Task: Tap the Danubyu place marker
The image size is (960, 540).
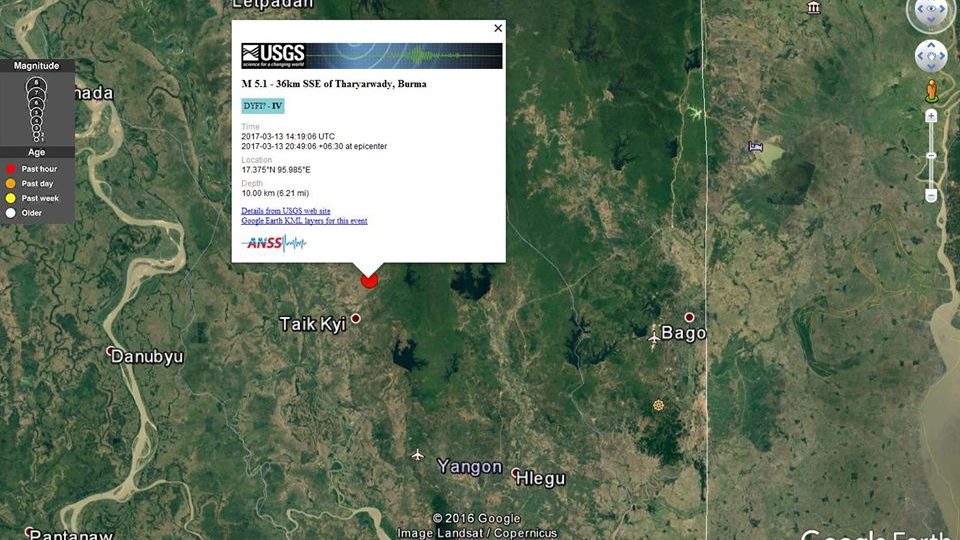Action: pyautogui.click(x=111, y=351)
